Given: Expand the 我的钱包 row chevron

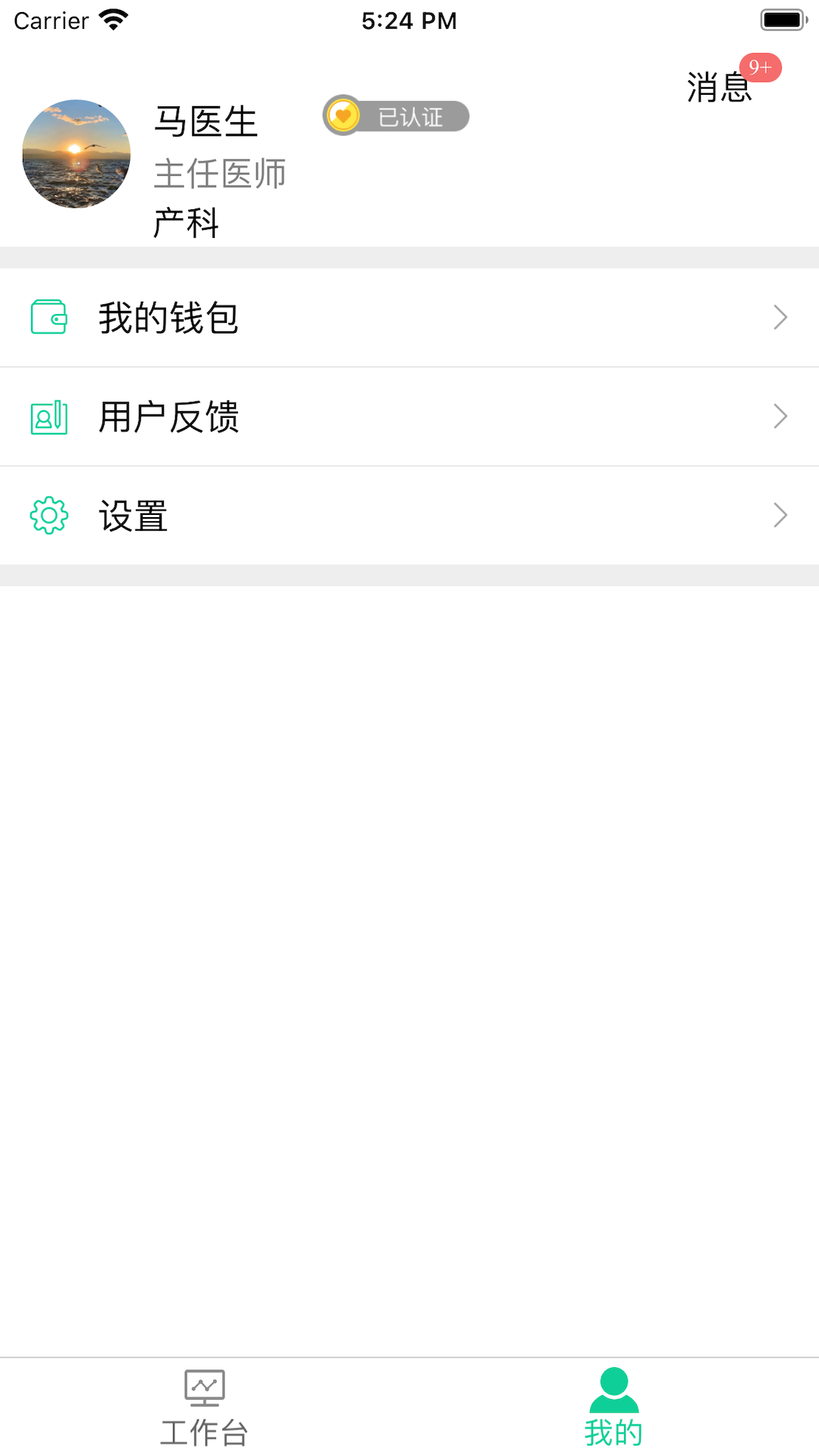Looking at the screenshot, I should 780,317.
